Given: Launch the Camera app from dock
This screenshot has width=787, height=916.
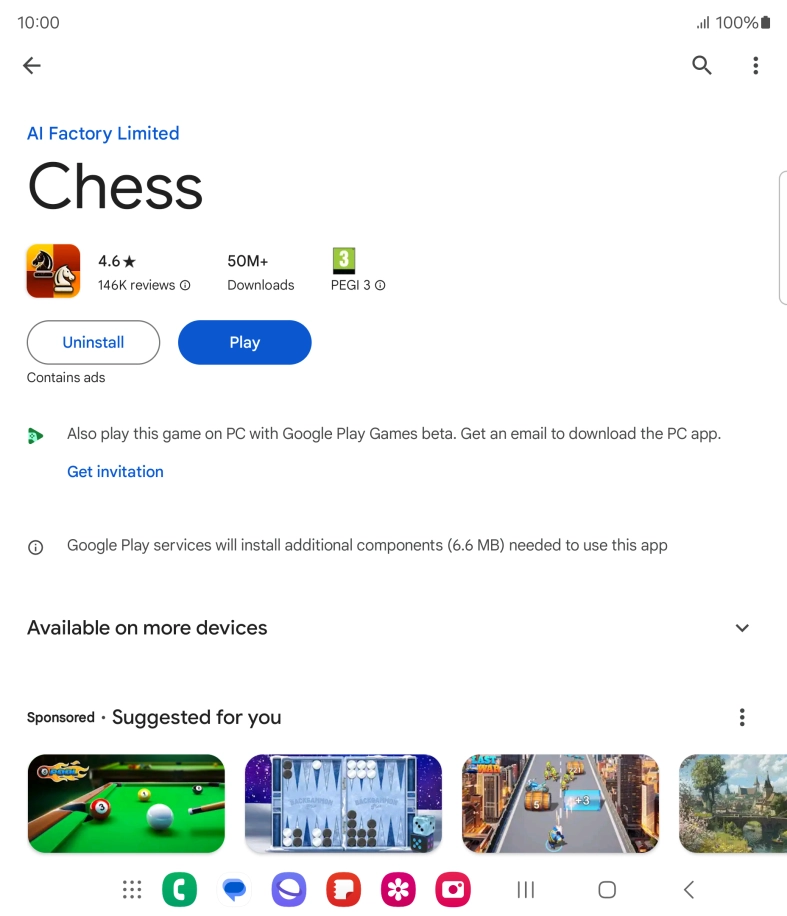Looking at the screenshot, I should coord(453,889).
